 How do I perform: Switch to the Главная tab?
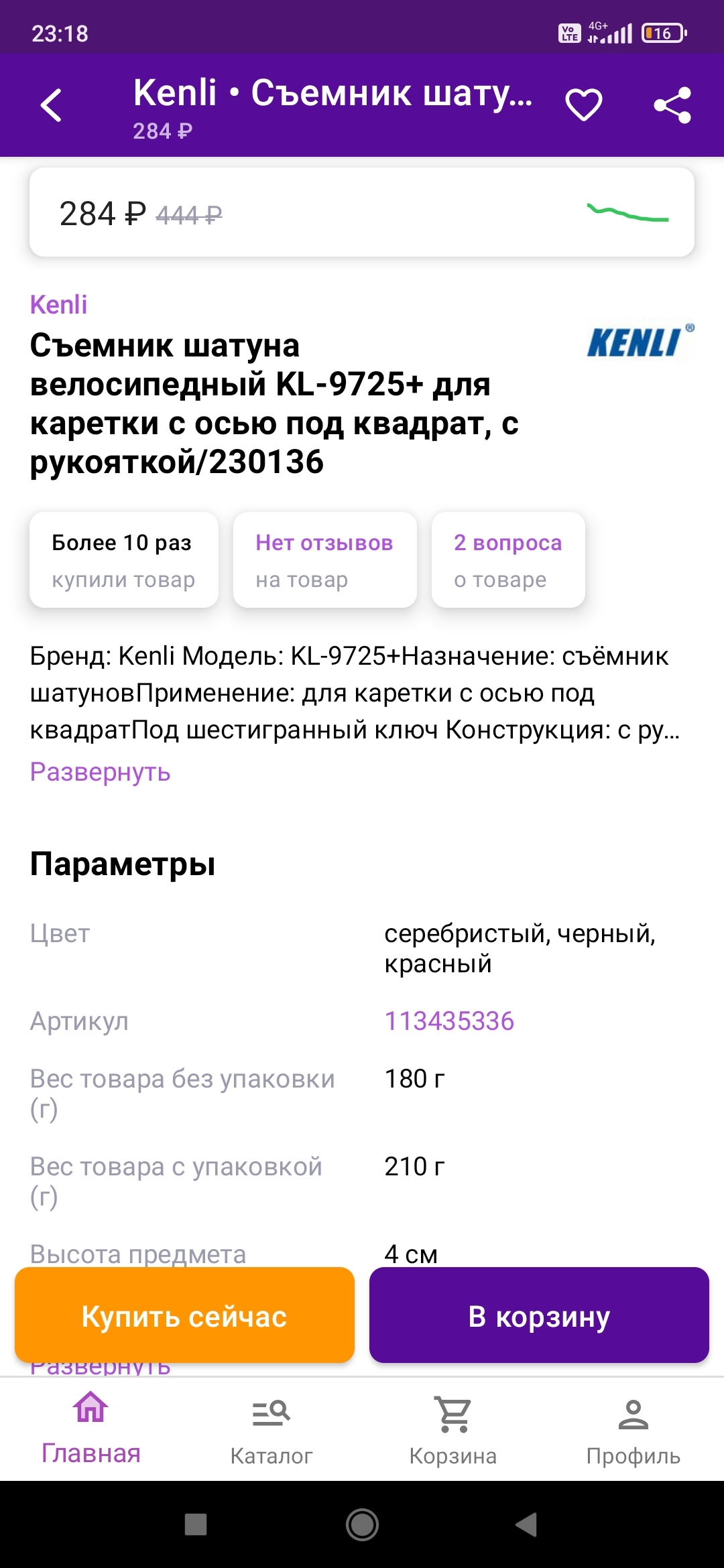point(91,1427)
